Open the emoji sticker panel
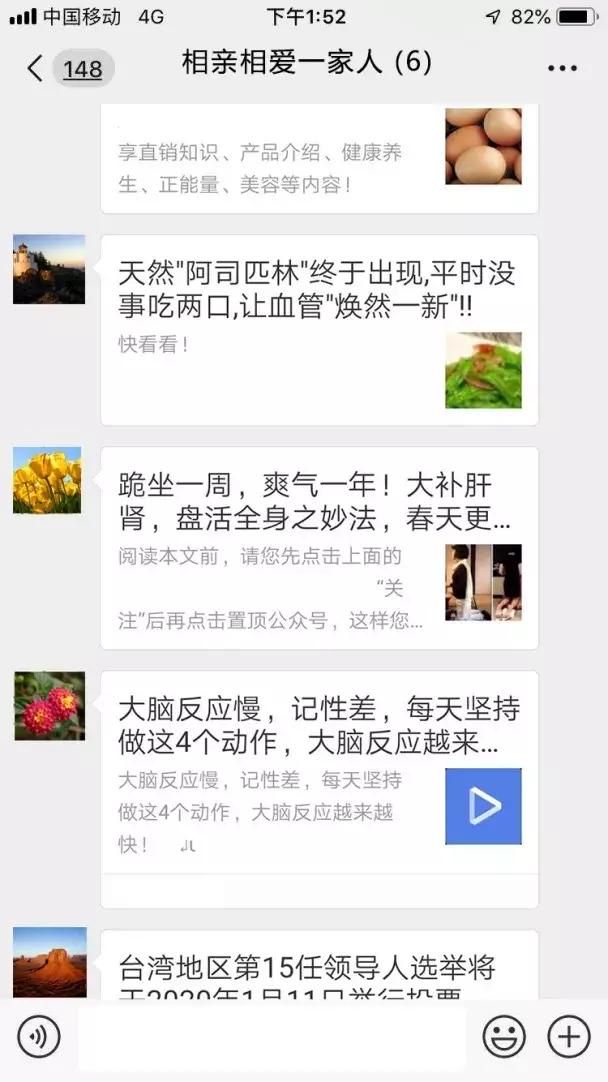Screen dimensions: 608x1082 [x=504, y=1037]
